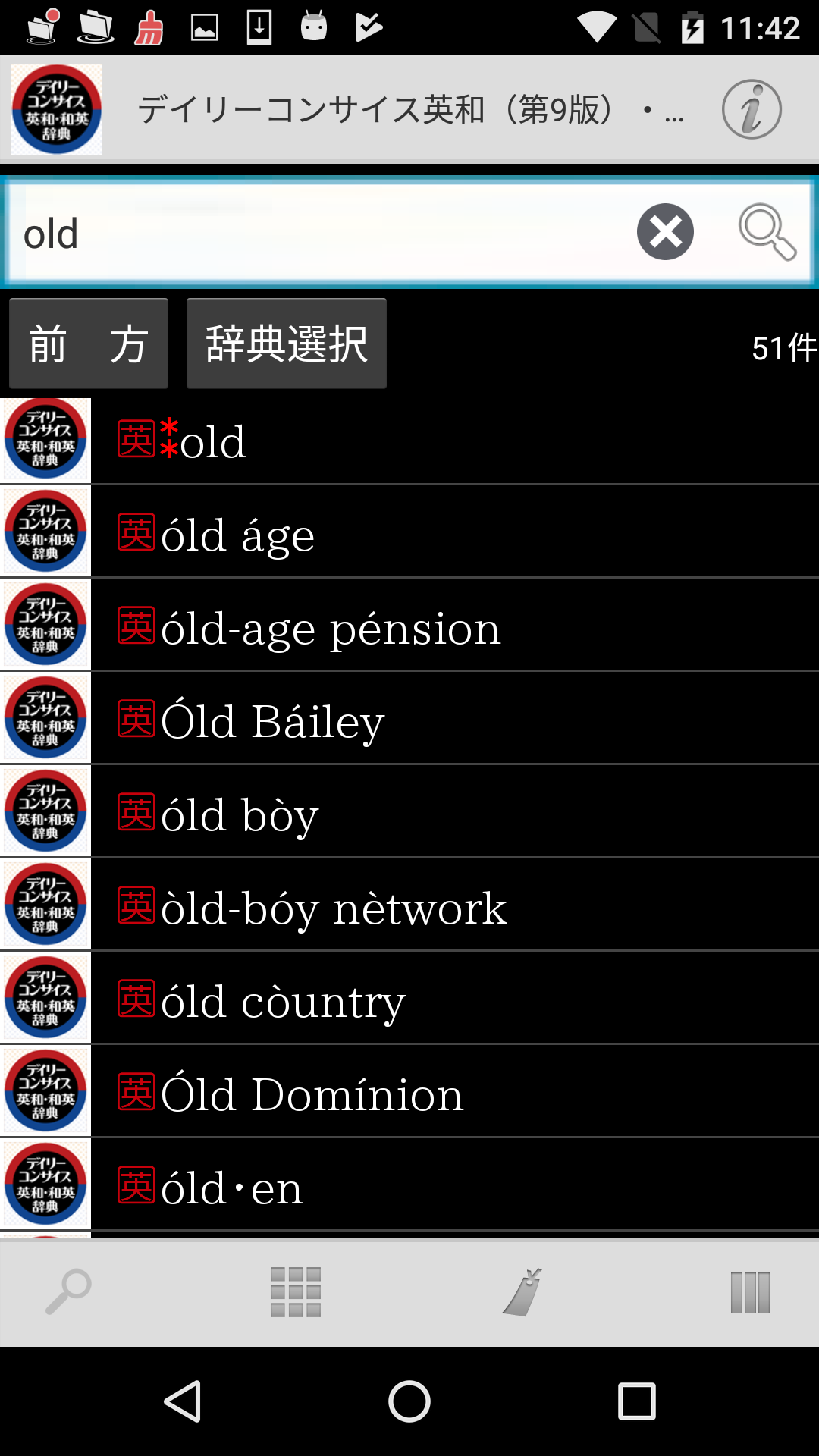The height and width of the screenshot is (1456, 819).
Task: Open 辞典選択 dictionary selection
Action: [287, 344]
